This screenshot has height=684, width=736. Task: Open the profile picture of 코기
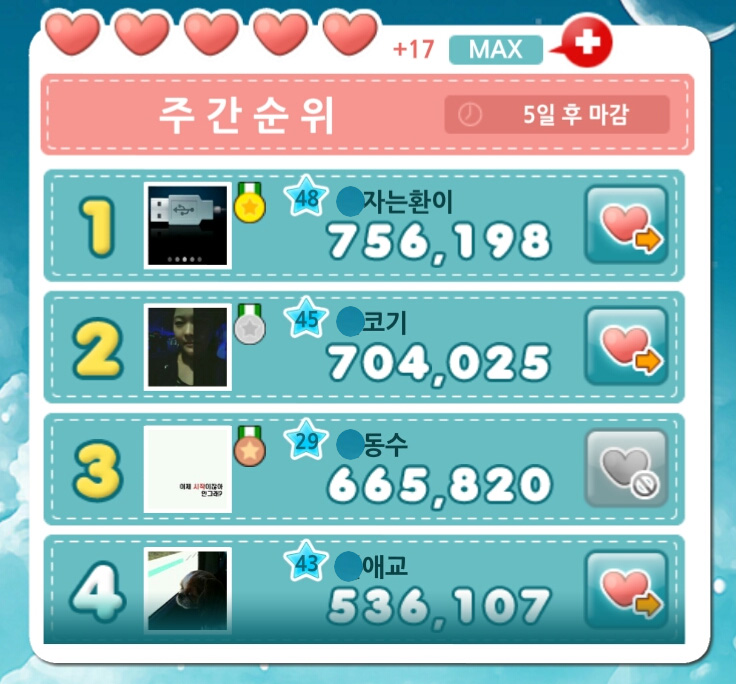click(188, 347)
